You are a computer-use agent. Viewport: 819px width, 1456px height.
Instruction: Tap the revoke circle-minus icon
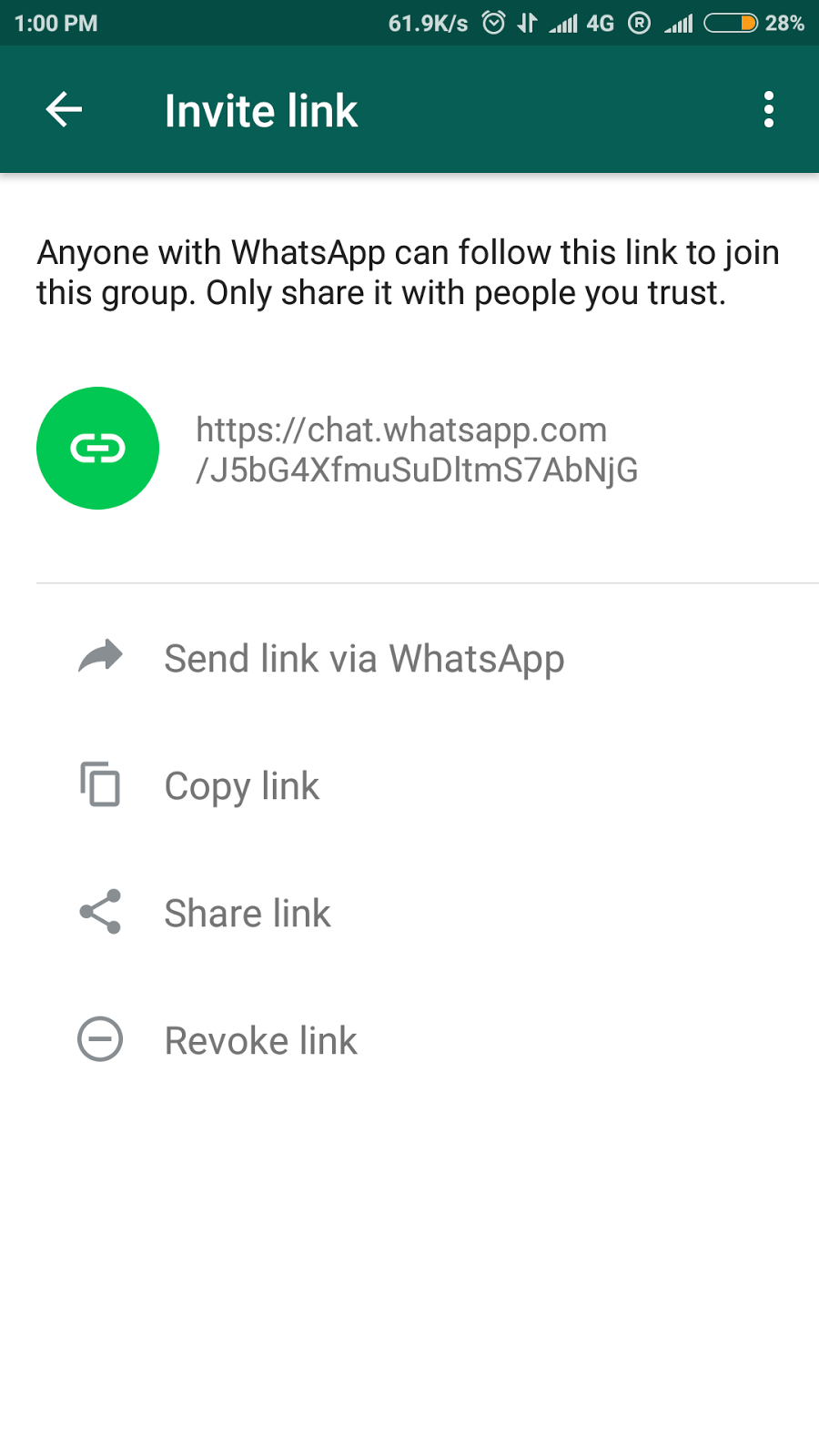click(x=99, y=1039)
